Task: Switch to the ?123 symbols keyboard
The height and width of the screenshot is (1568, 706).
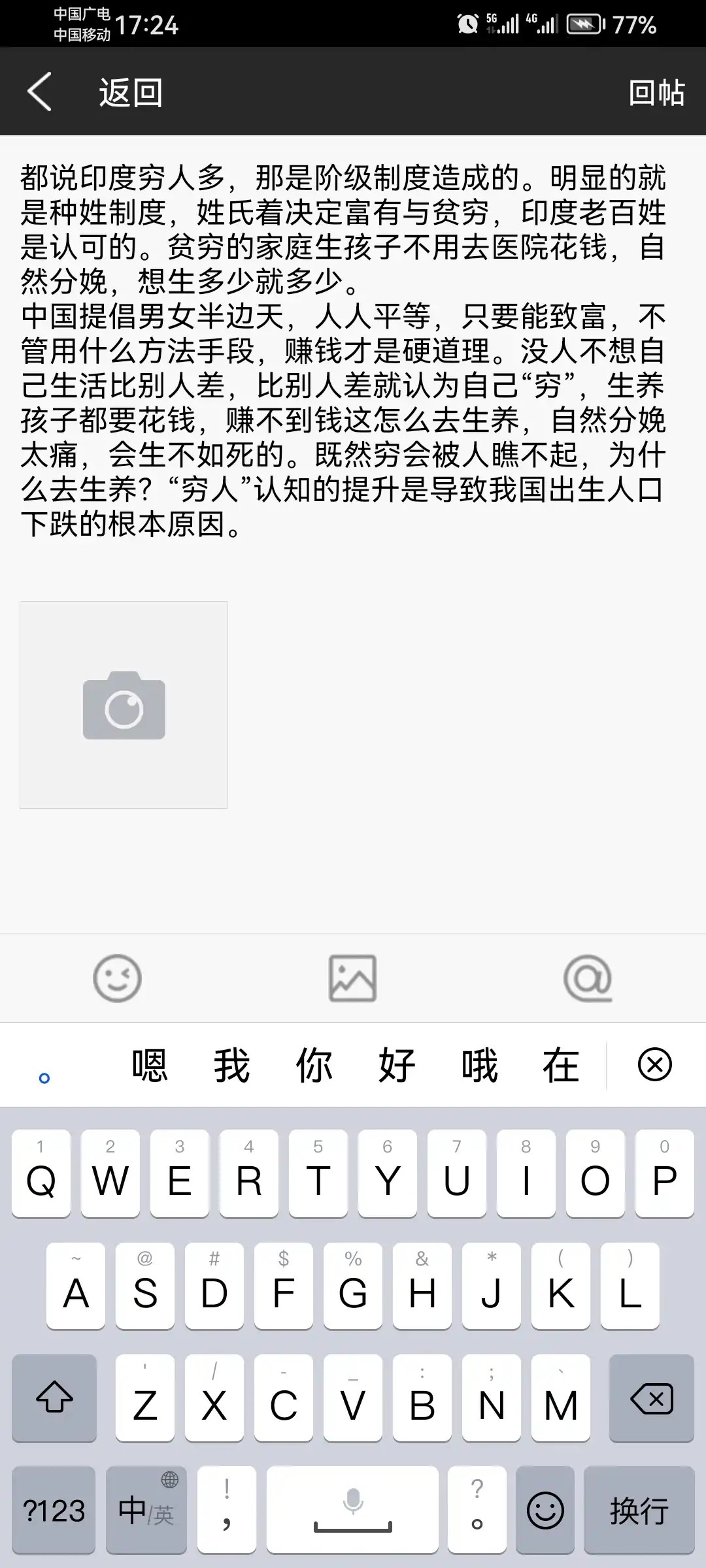Action: [54, 1511]
